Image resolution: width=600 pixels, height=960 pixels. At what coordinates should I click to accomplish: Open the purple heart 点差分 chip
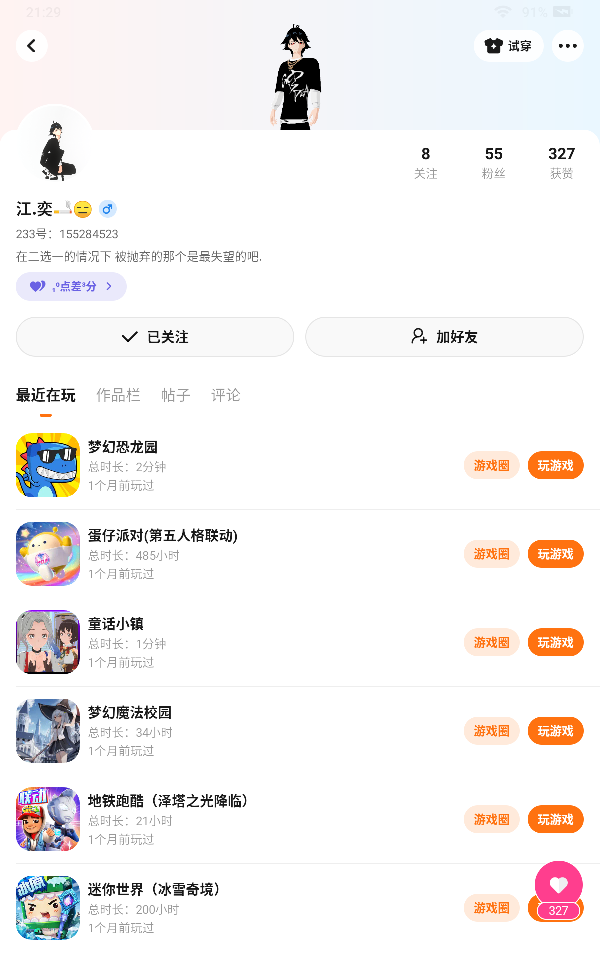point(71,286)
